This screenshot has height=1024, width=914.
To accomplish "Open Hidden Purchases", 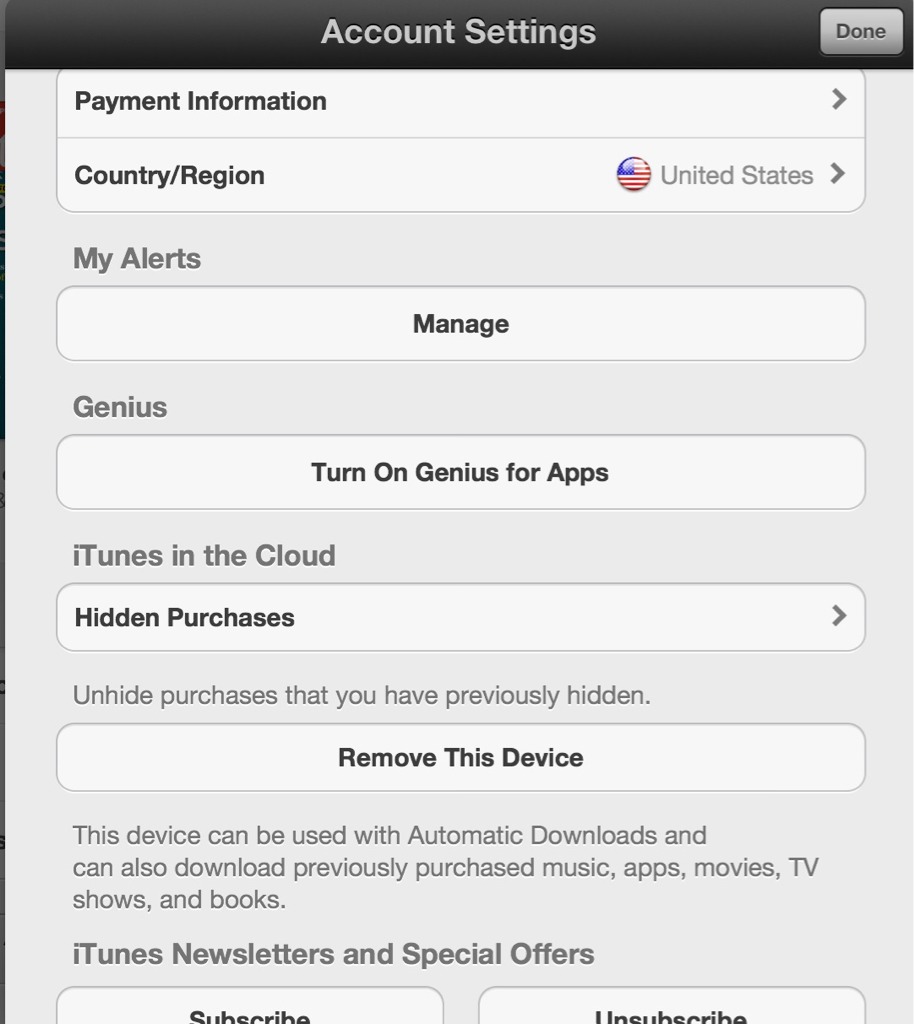I will pyautogui.click(x=460, y=618).
